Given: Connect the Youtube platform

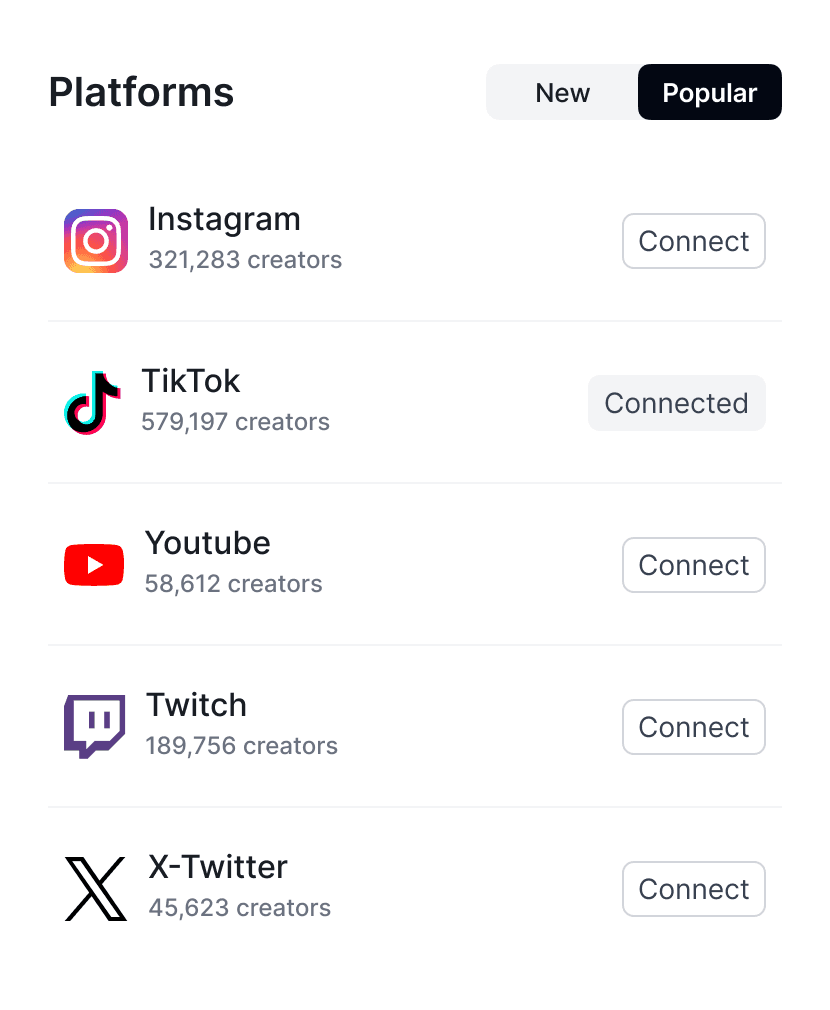Looking at the screenshot, I should click(x=693, y=565).
